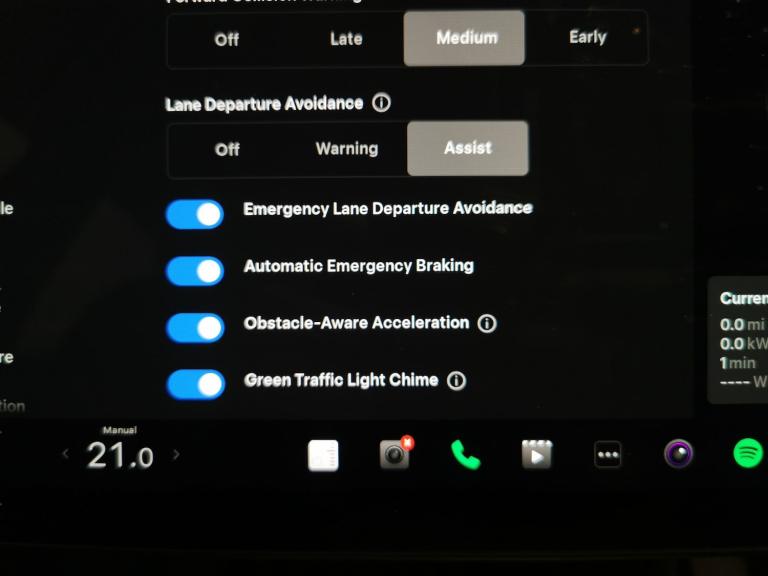Screen dimensions: 768x576
Task: Disable Automatic Emergency Braking
Action: (195, 270)
